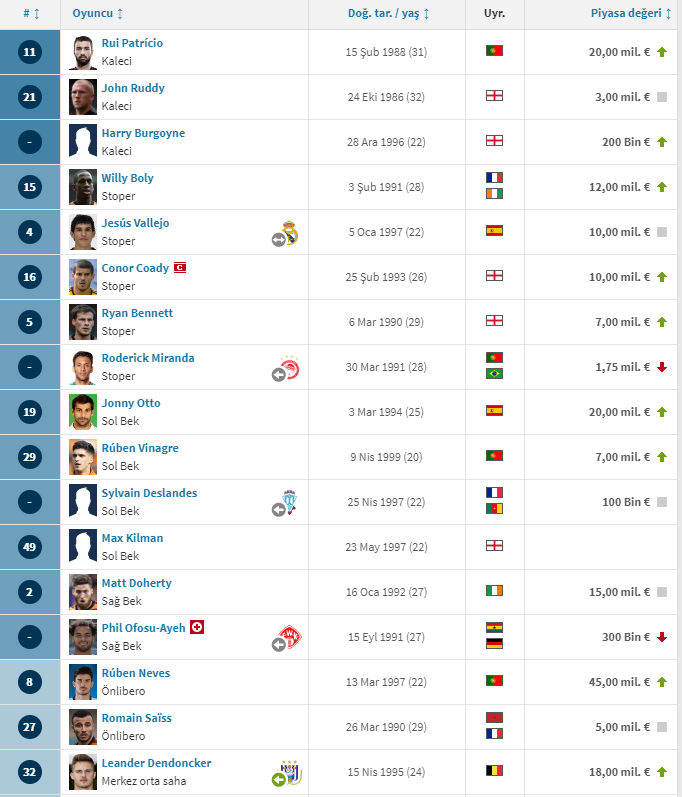Sort by Piyasa değeri column
Image resolution: width=682 pixels, height=797 pixels.
tap(630, 14)
